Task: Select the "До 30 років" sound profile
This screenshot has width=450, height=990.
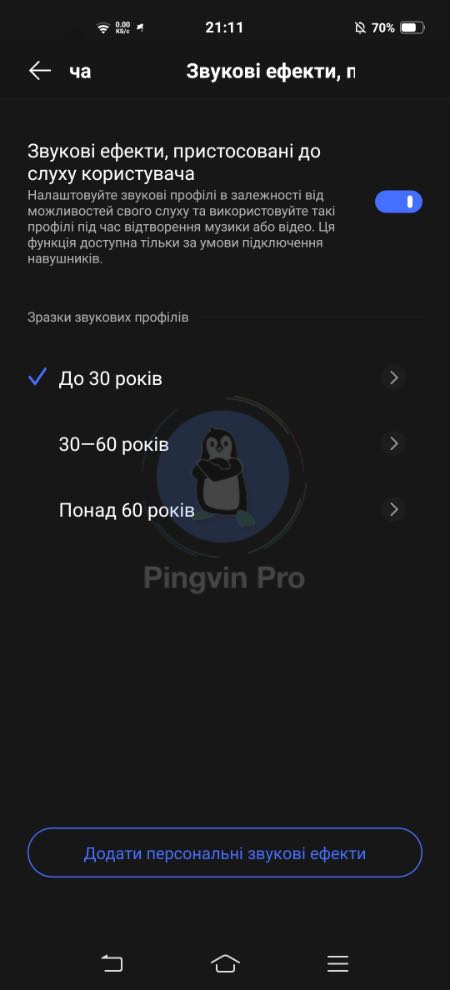Action: pyautogui.click(x=110, y=379)
